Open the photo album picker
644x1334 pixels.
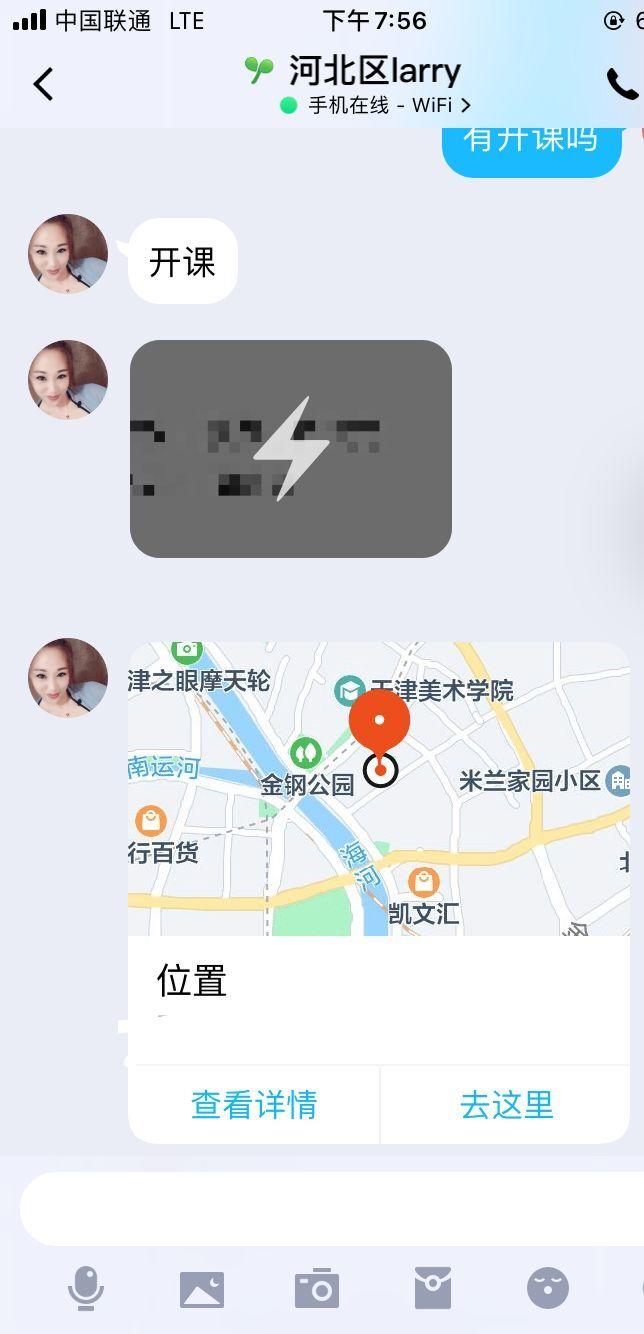click(x=202, y=1289)
